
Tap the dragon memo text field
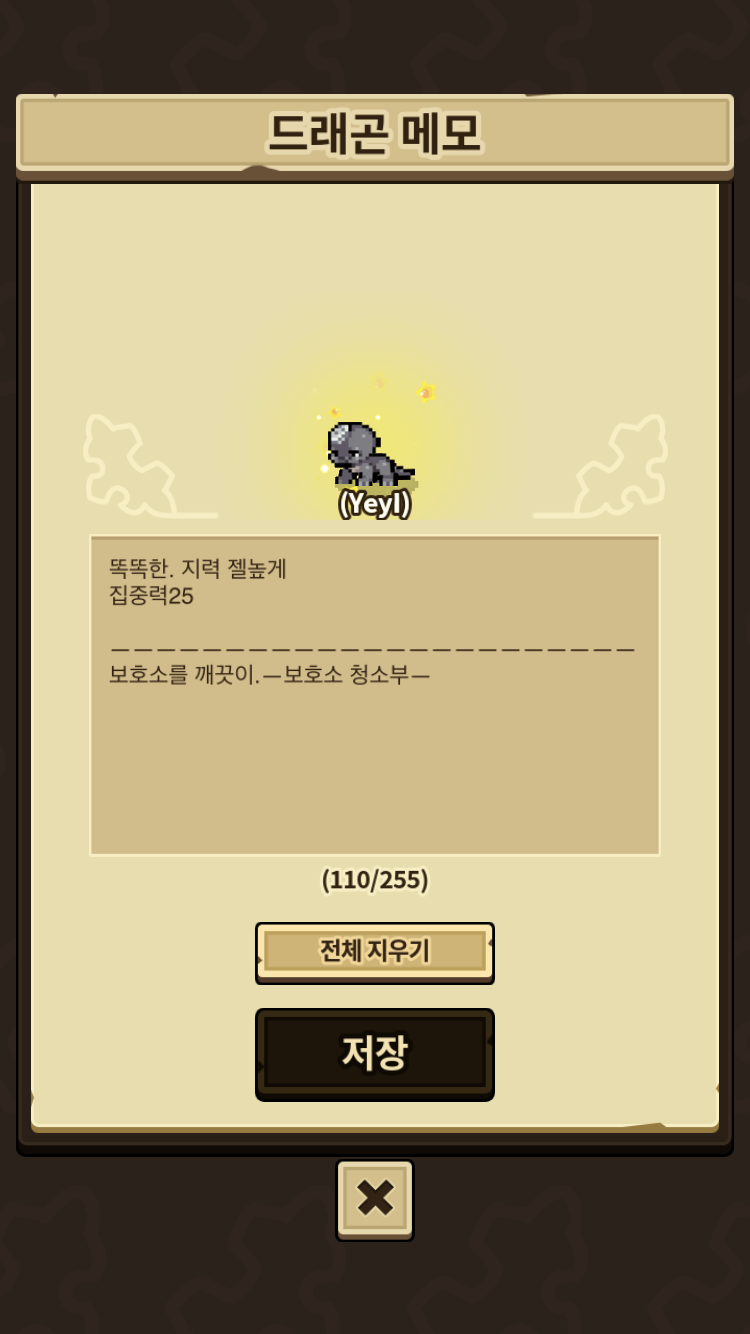click(x=375, y=695)
